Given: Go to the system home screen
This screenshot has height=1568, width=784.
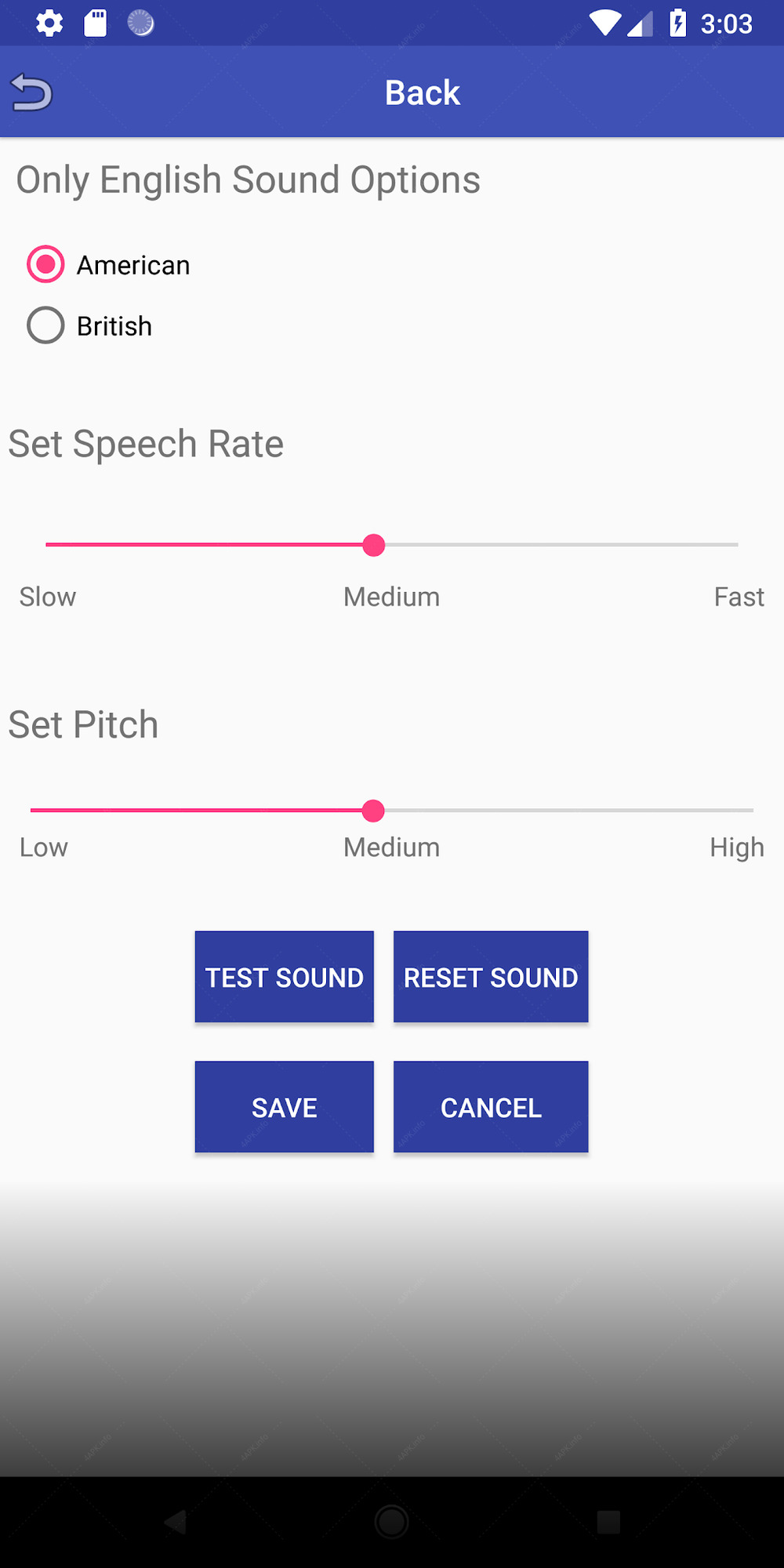Looking at the screenshot, I should 392,1523.
